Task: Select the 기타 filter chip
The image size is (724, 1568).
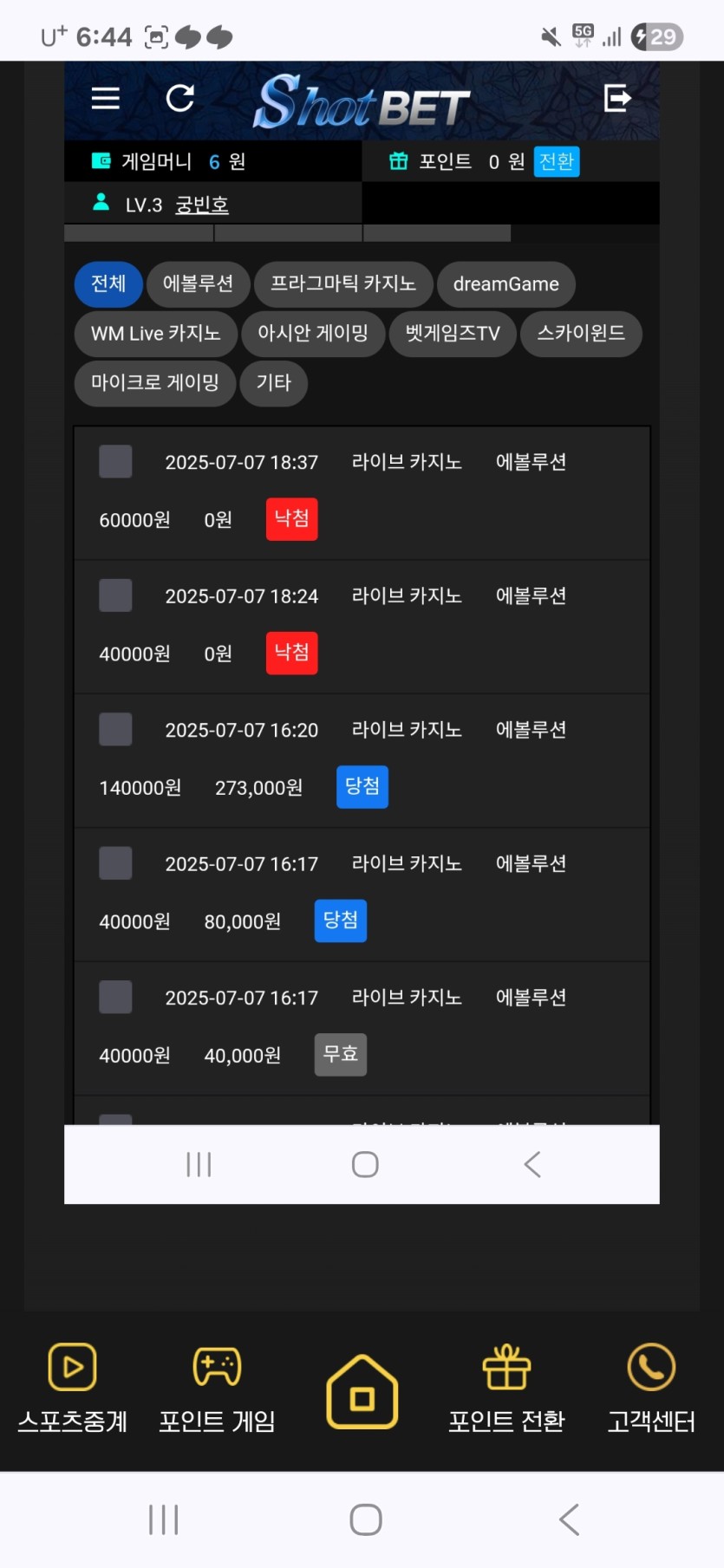Action: (x=273, y=383)
